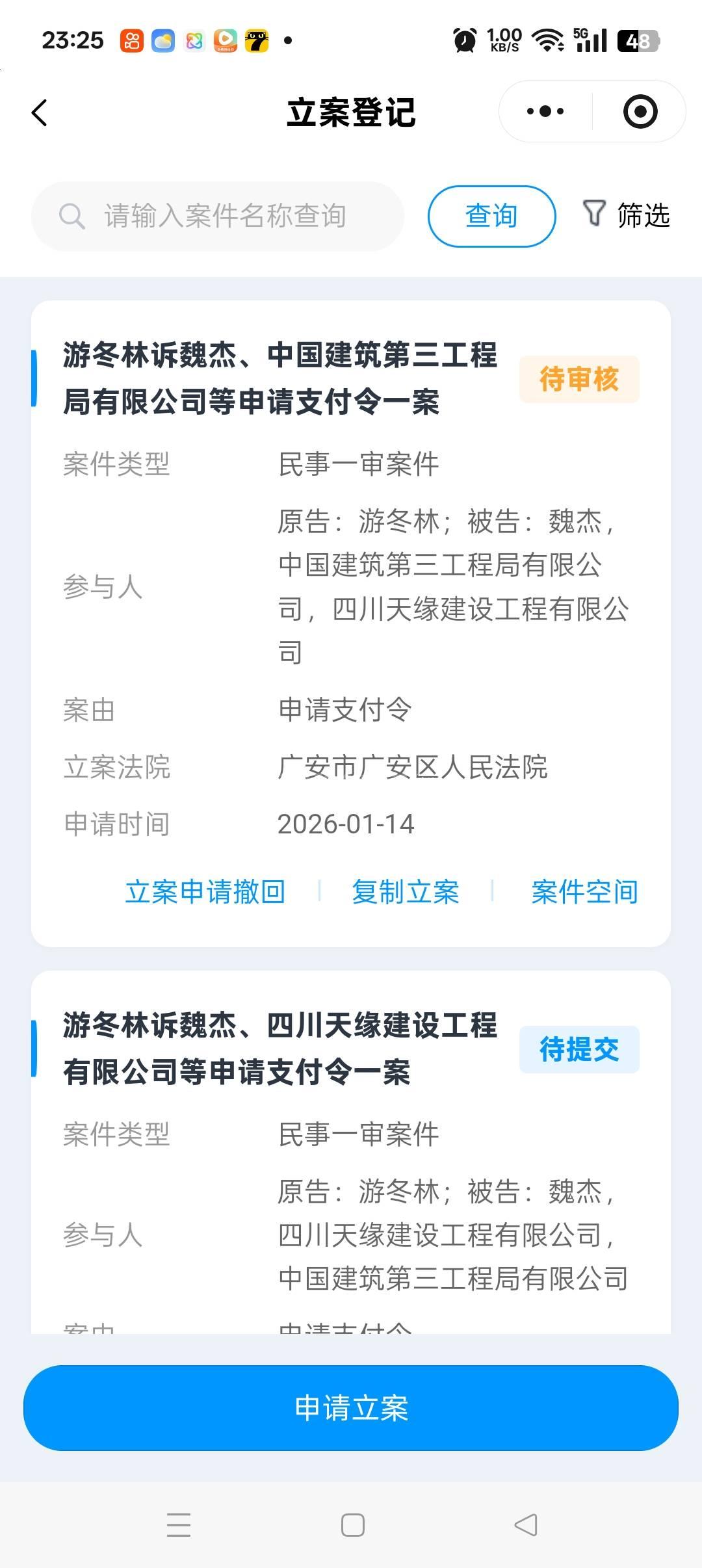Screen dimensions: 702x1568
Task: Open the mini program more options menu
Action: click(545, 111)
